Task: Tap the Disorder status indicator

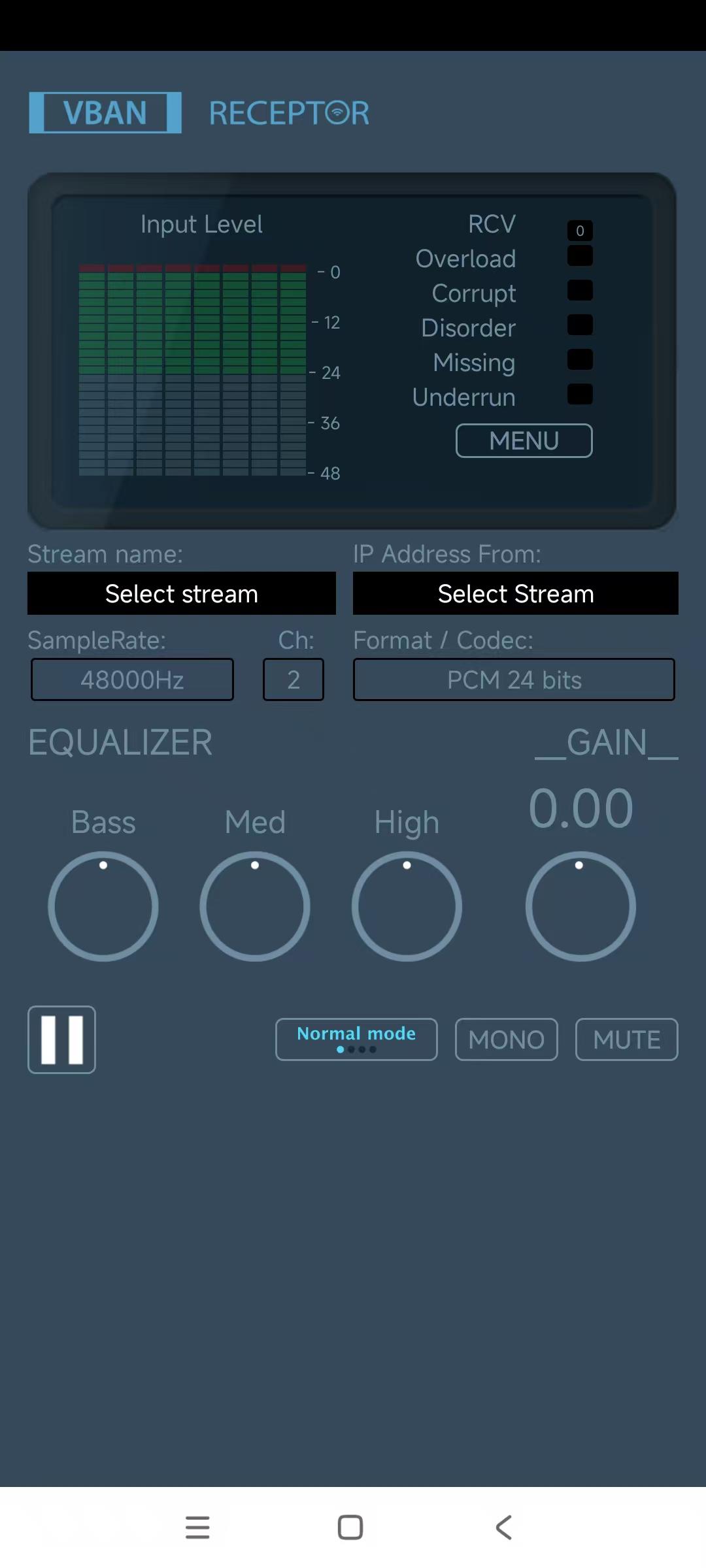Action: point(579,326)
